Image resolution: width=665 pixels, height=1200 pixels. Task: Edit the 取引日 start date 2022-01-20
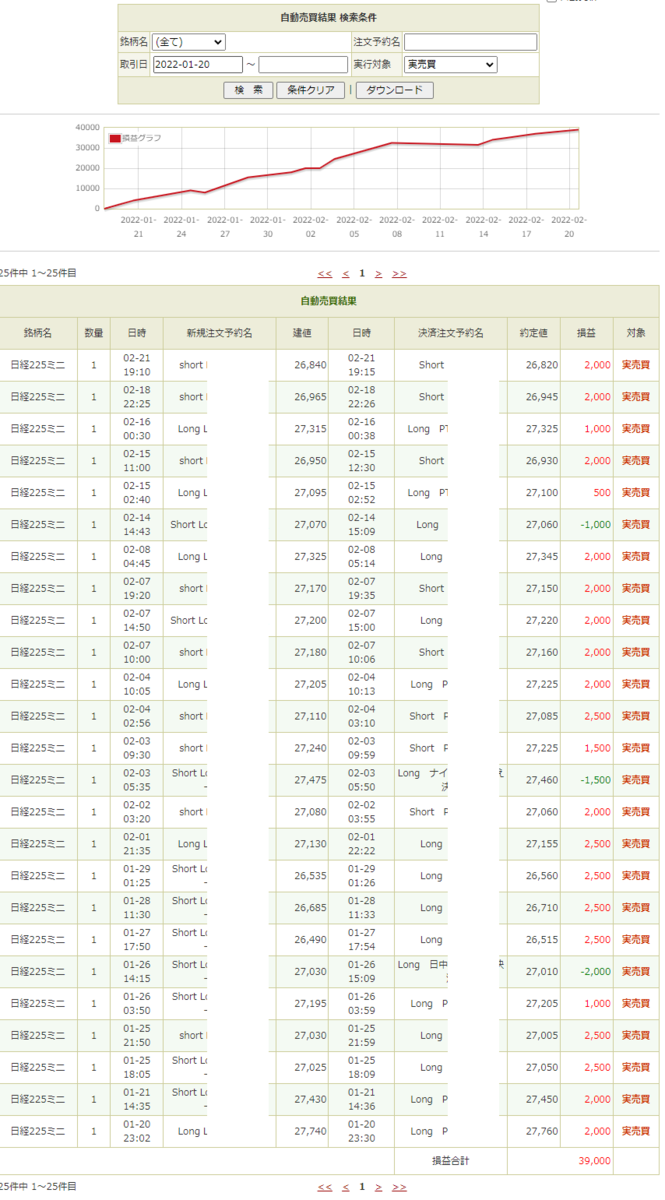[197, 65]
